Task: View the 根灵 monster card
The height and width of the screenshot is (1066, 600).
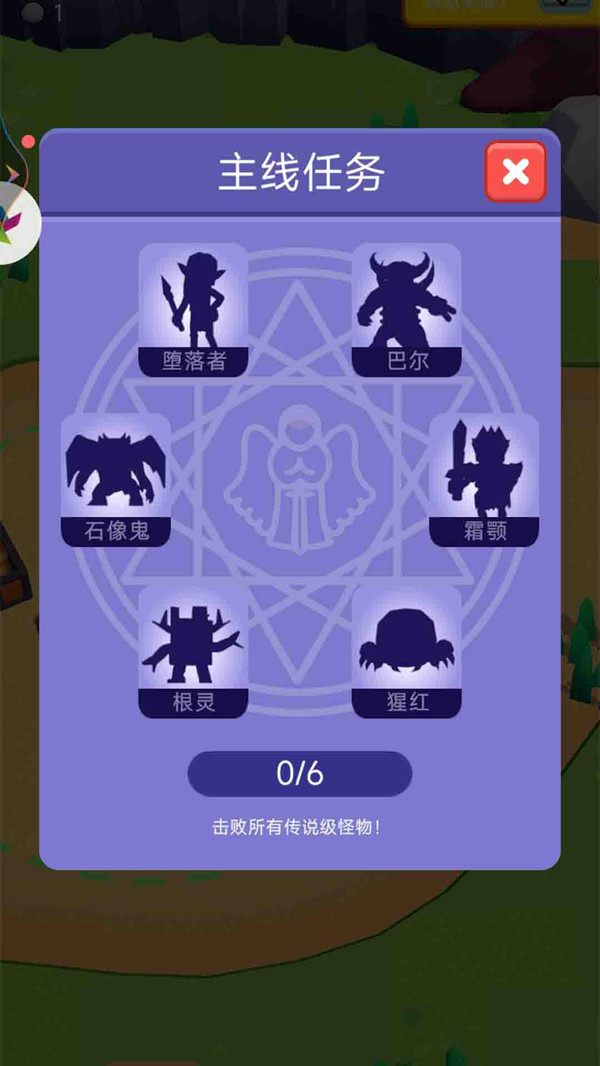Action: pos(193,651)
